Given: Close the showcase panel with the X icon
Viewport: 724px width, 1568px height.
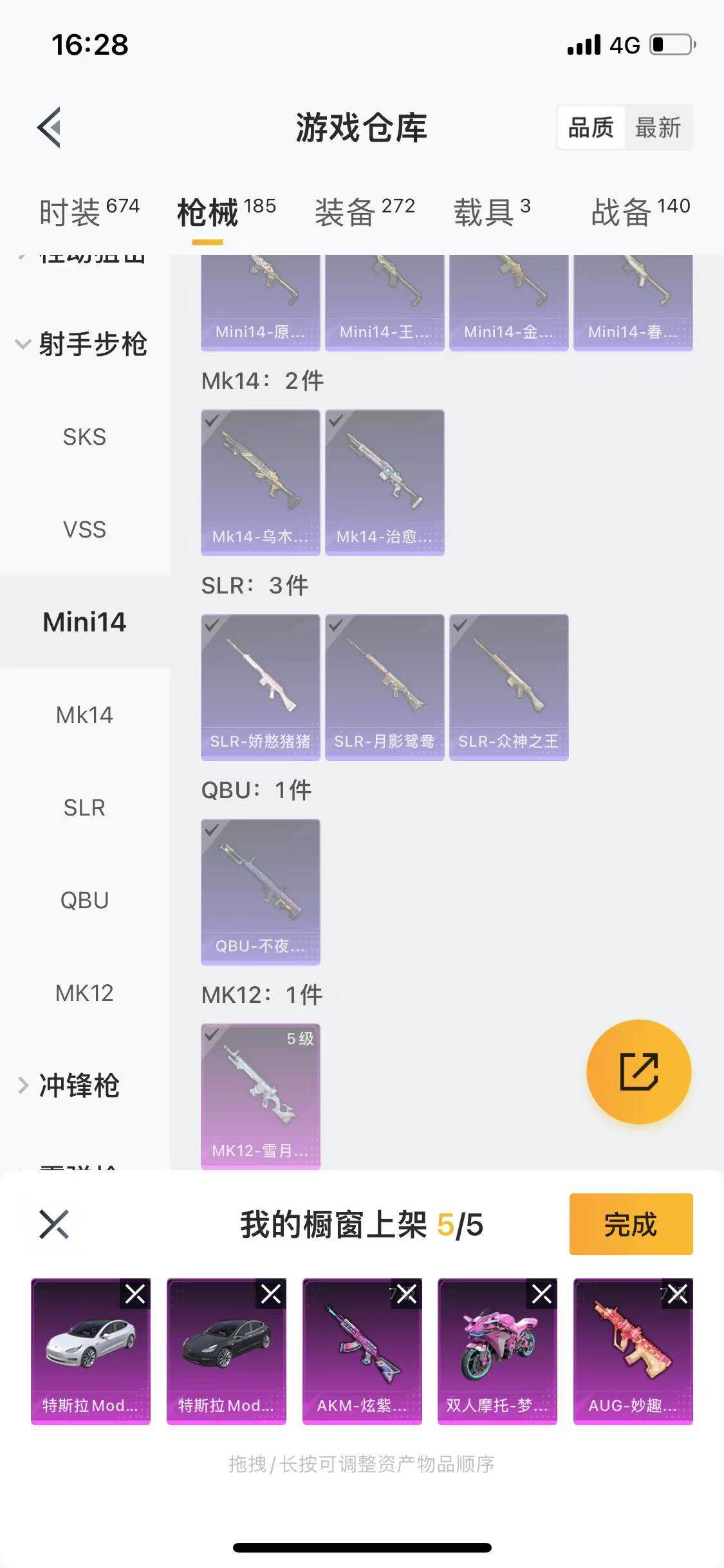Looking at the screenshot, I should pos(54,1225).
